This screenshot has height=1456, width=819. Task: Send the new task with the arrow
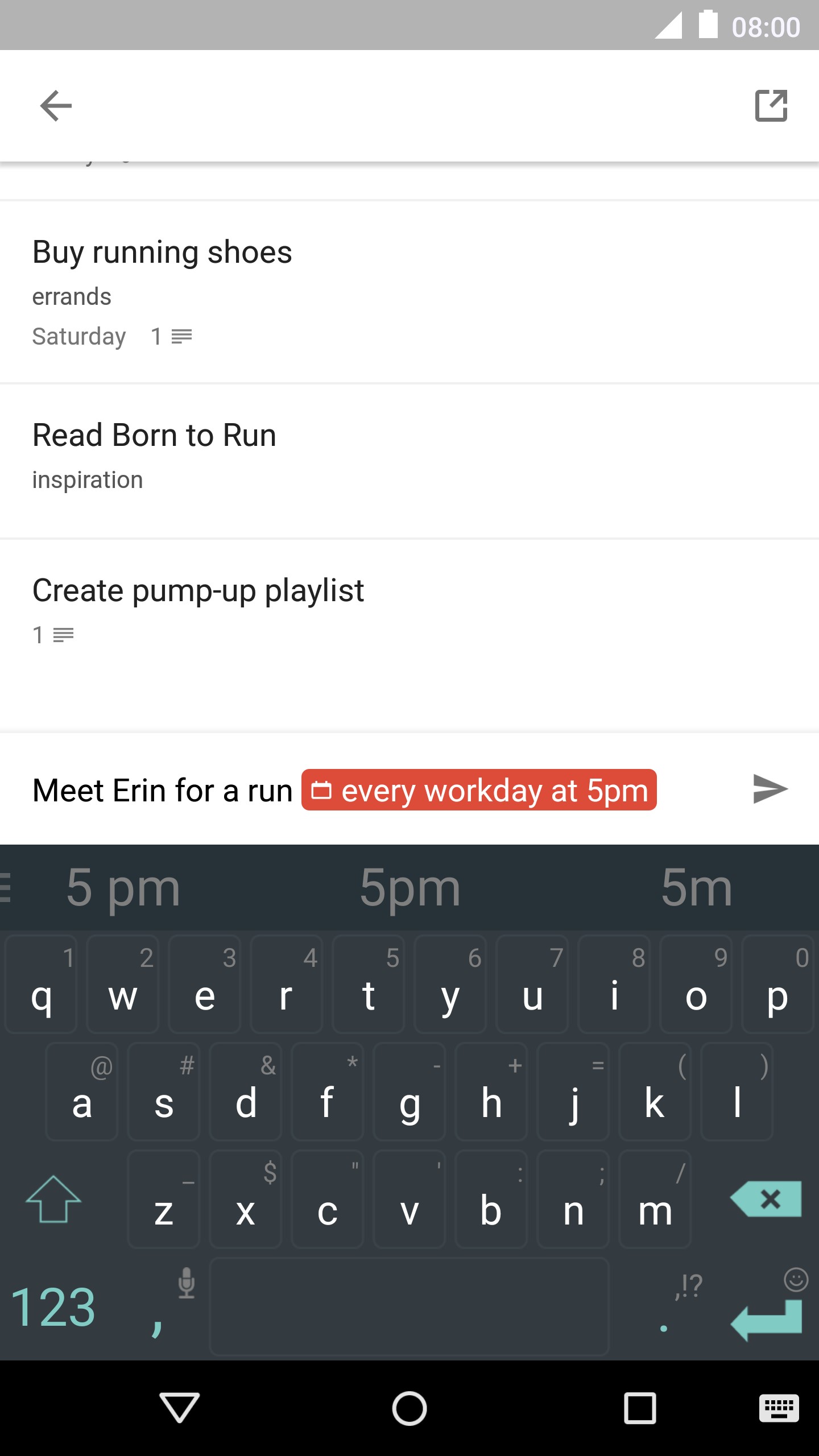coord(770,789)
